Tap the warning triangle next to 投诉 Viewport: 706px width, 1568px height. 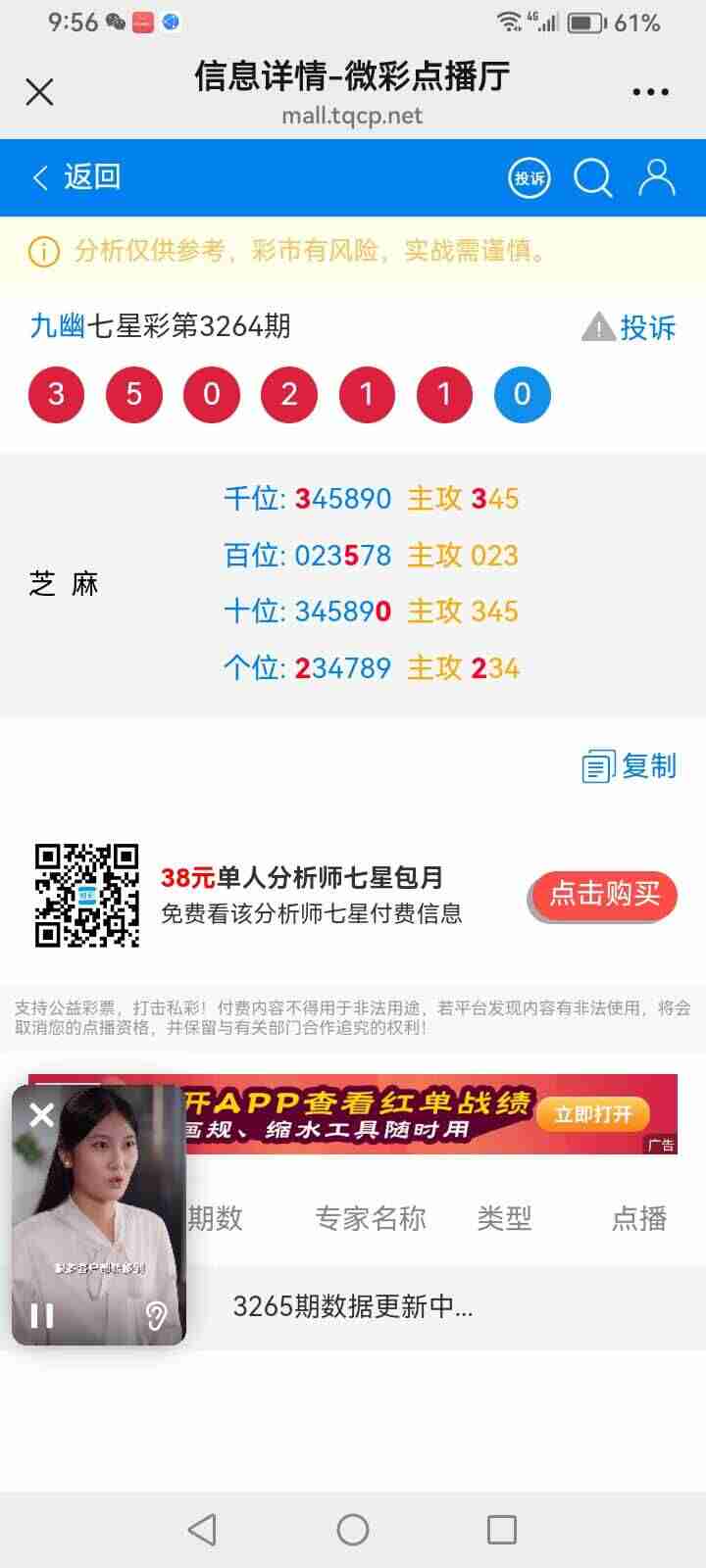[x=599, y=324]
